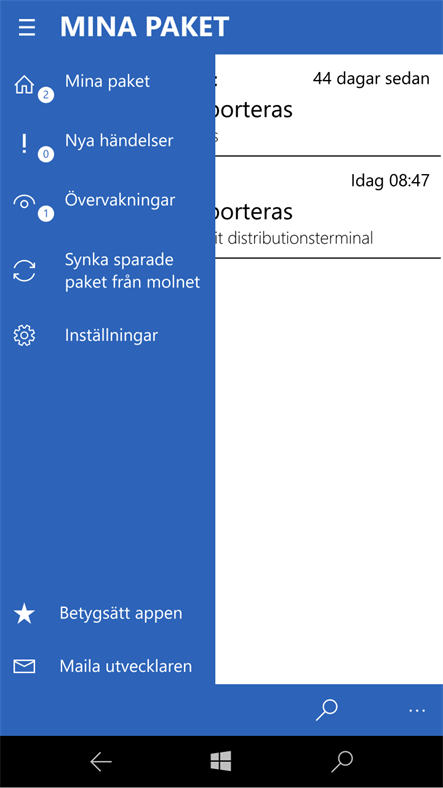This screenshot has height=788, width=443.
Task: Tap the search magnifier in the app bar
Action: (x=326, y=710)
